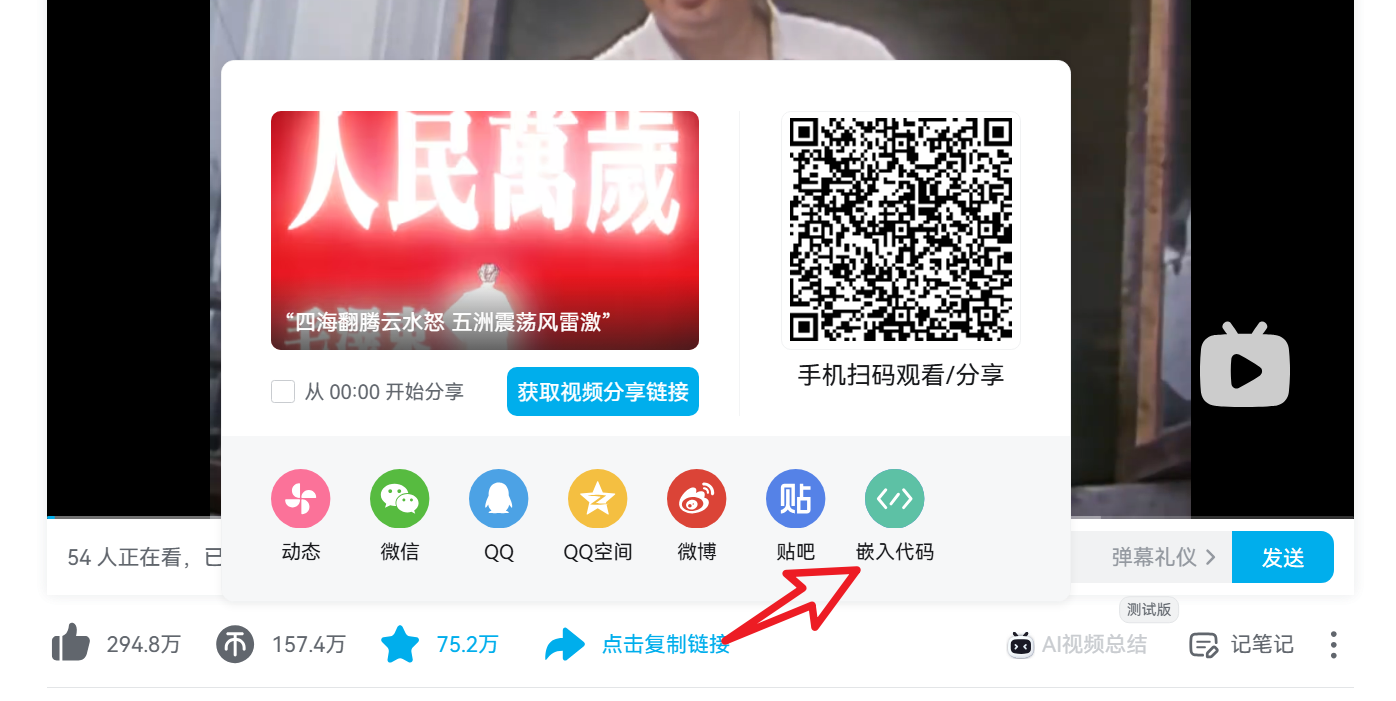
Task: Share via 微信
Action: tap(399, 498)
